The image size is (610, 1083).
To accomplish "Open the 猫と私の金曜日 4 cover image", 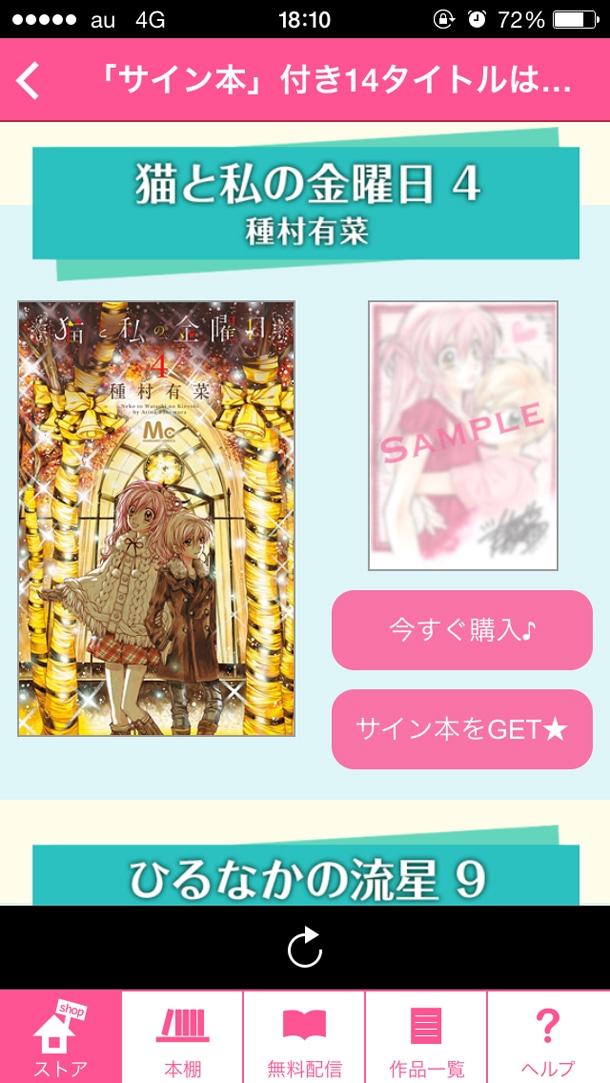I will [156, 518].
